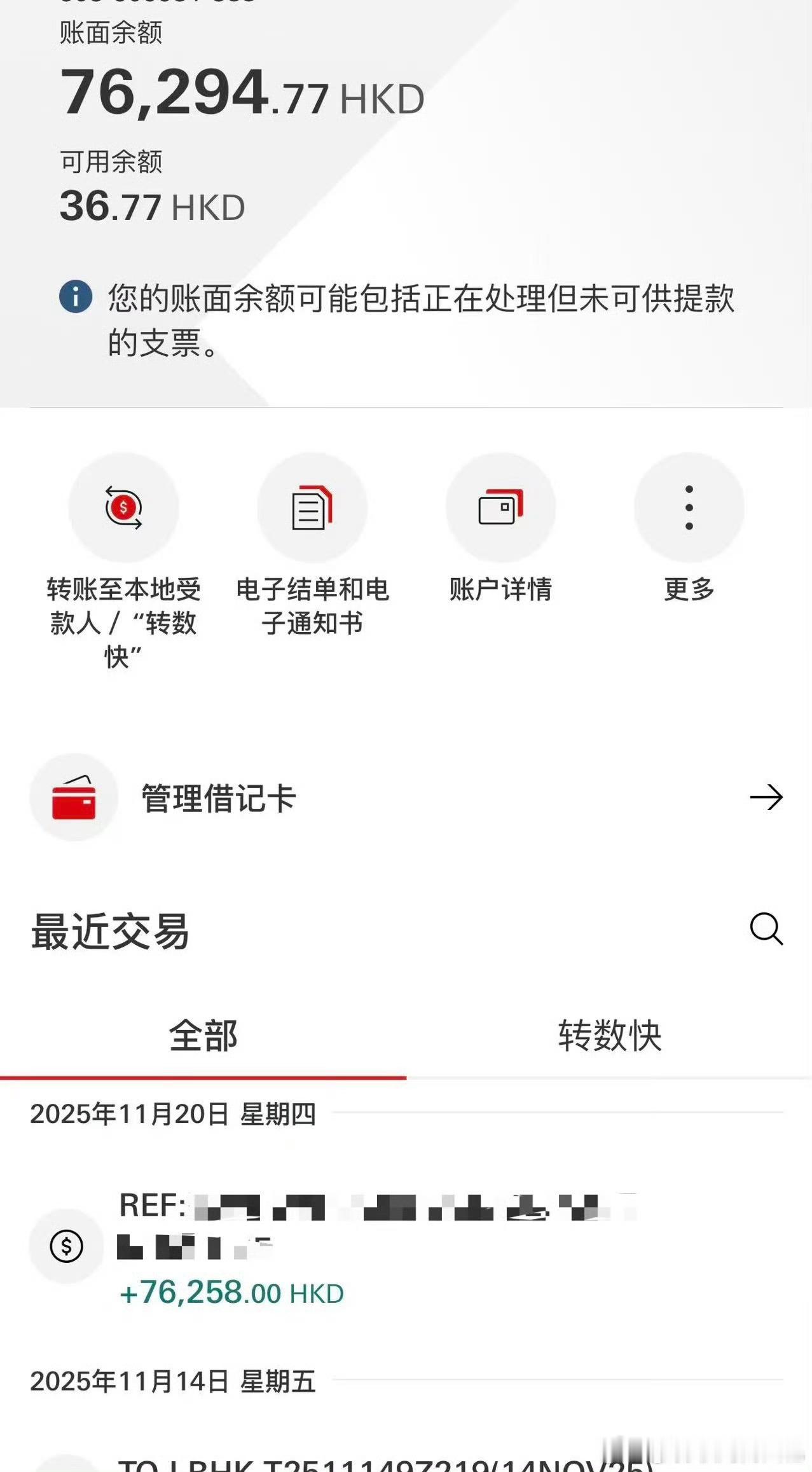
Task: Click the account details card icon
Action: [501, 507]
